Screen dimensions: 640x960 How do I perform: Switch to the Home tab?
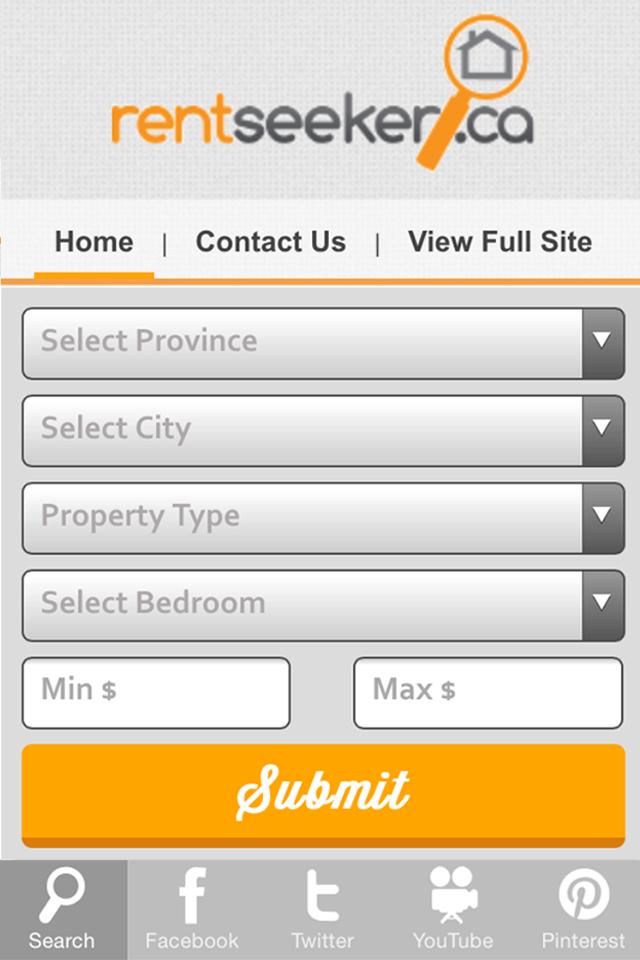tap(94, 242)
